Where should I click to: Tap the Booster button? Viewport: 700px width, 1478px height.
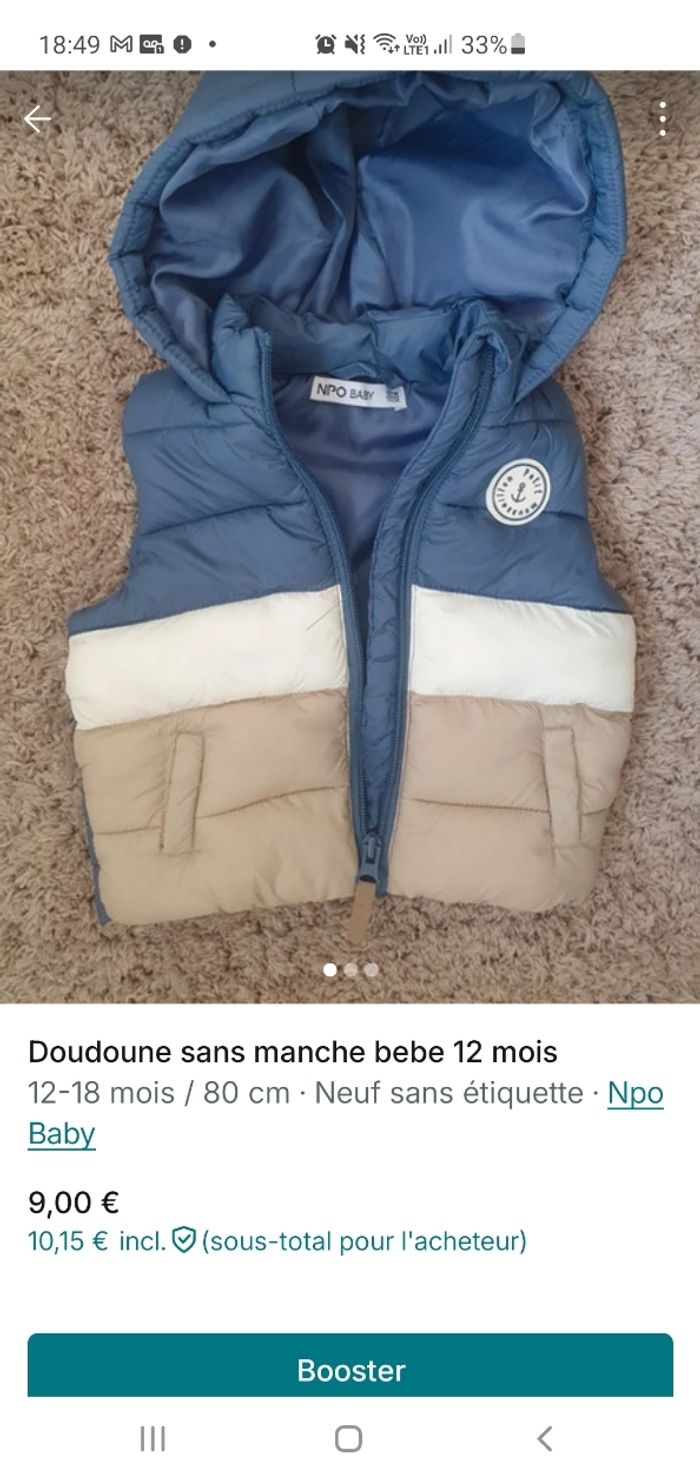point(350,1368)
